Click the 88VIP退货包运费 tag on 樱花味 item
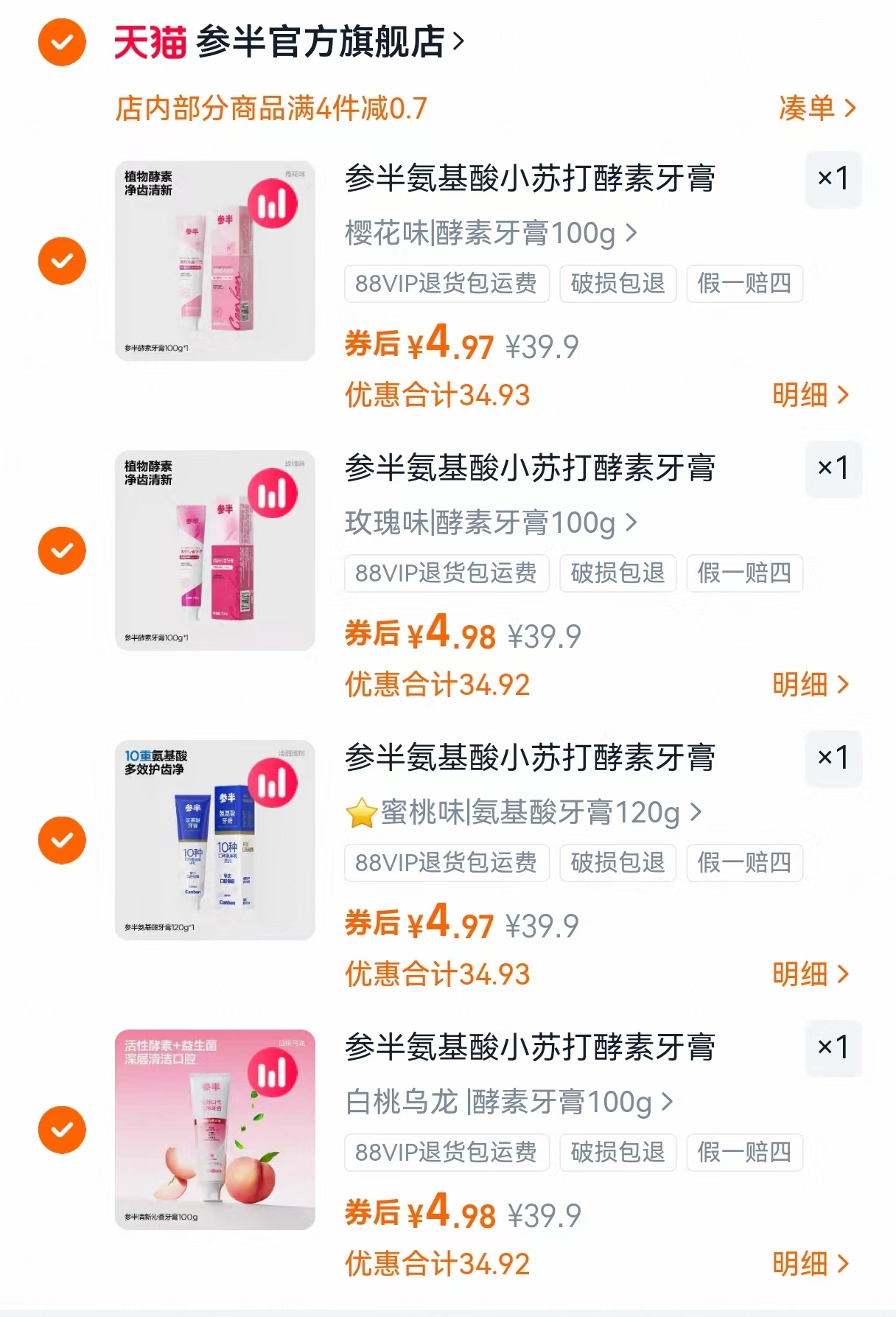Image resolution: width=896 pixels, height=1317 pixels. pyautogui.click(x=447, y=284)
